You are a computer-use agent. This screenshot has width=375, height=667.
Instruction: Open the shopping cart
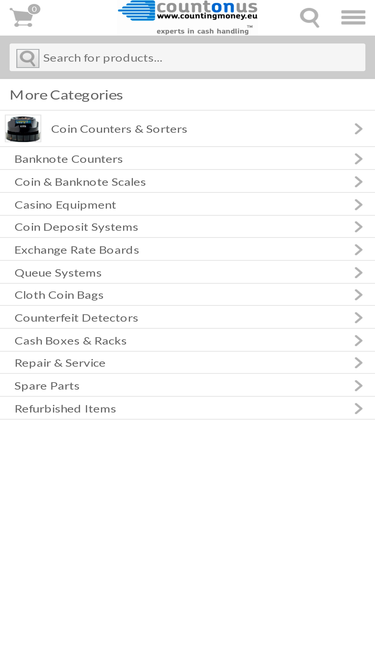[24, 16]
